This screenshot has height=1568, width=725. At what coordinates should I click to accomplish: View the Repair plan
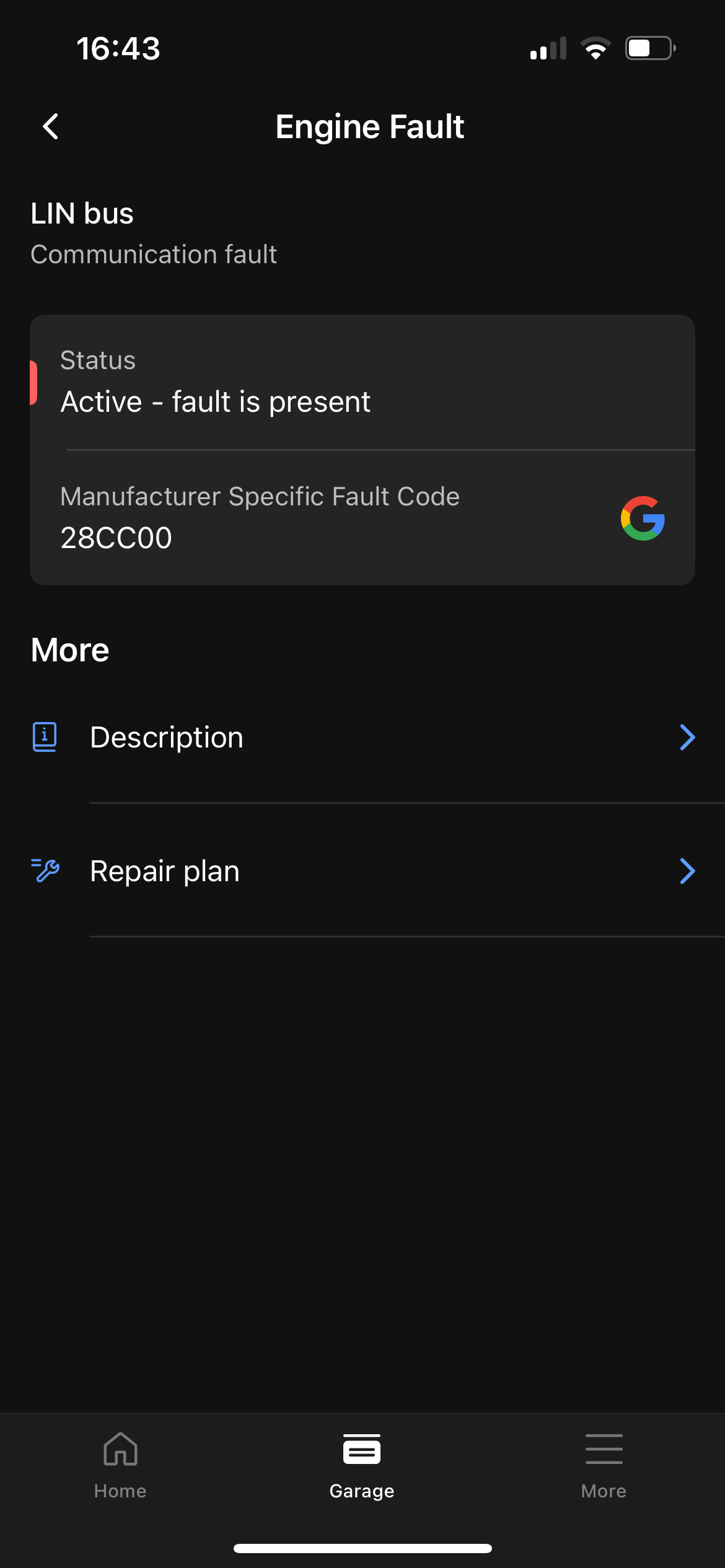click(362, 871)
